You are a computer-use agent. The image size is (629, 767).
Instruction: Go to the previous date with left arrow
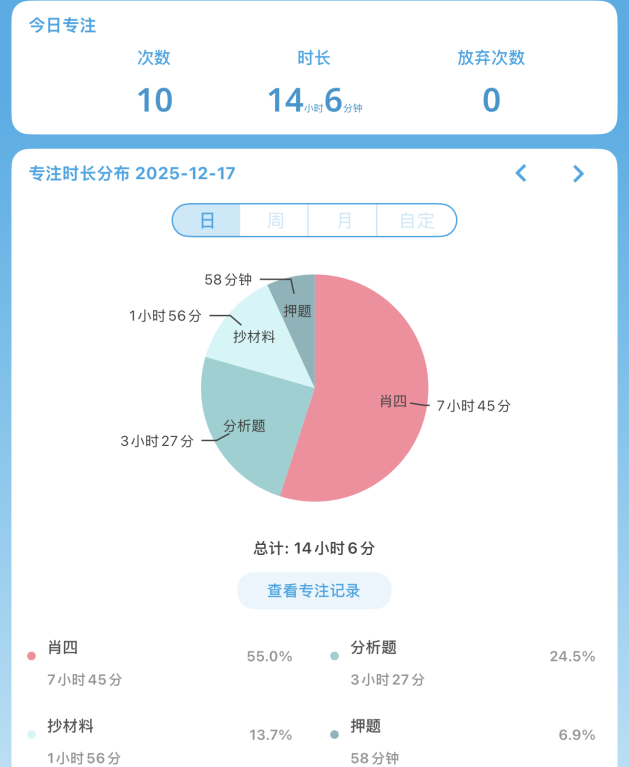click(x=521, y=173)
